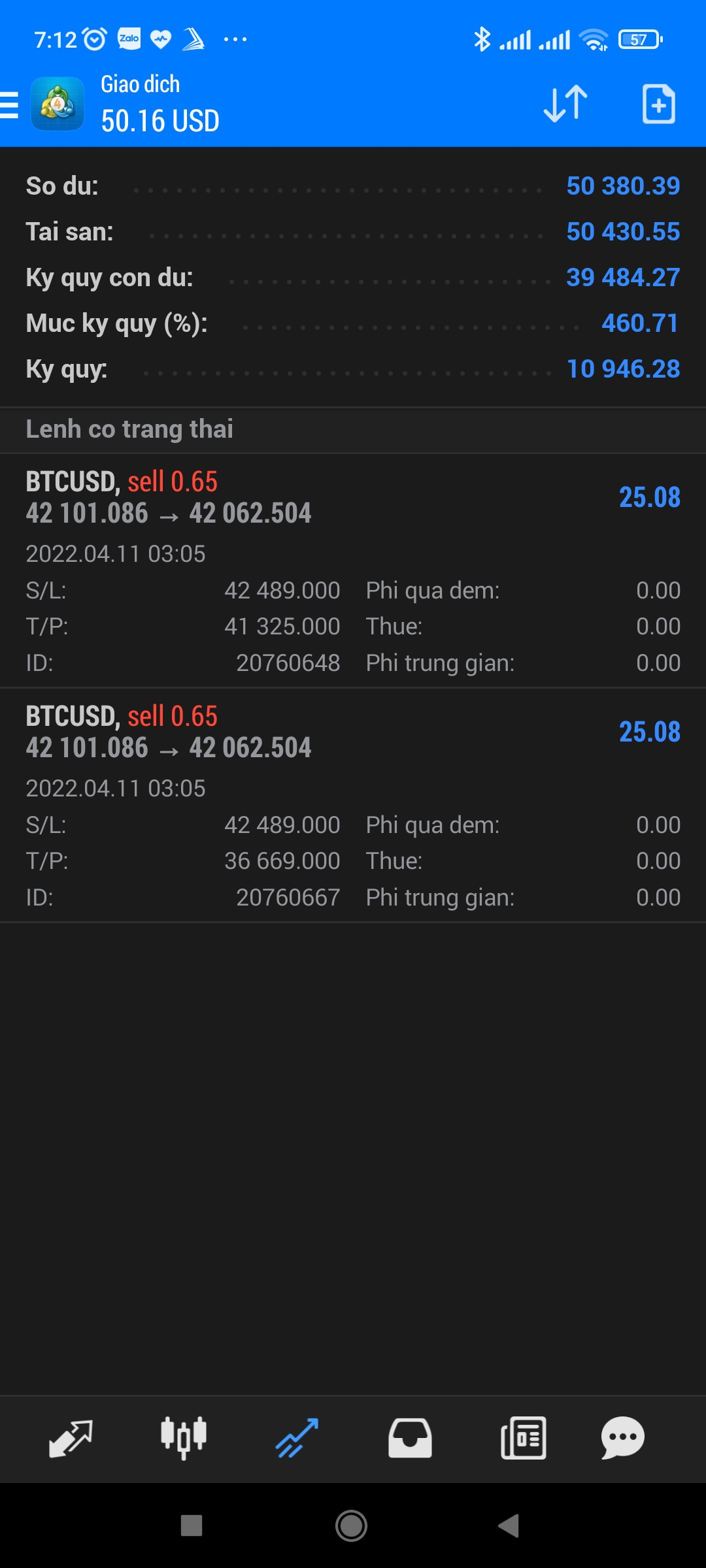Select the Trade tab

pos(297,1439)
